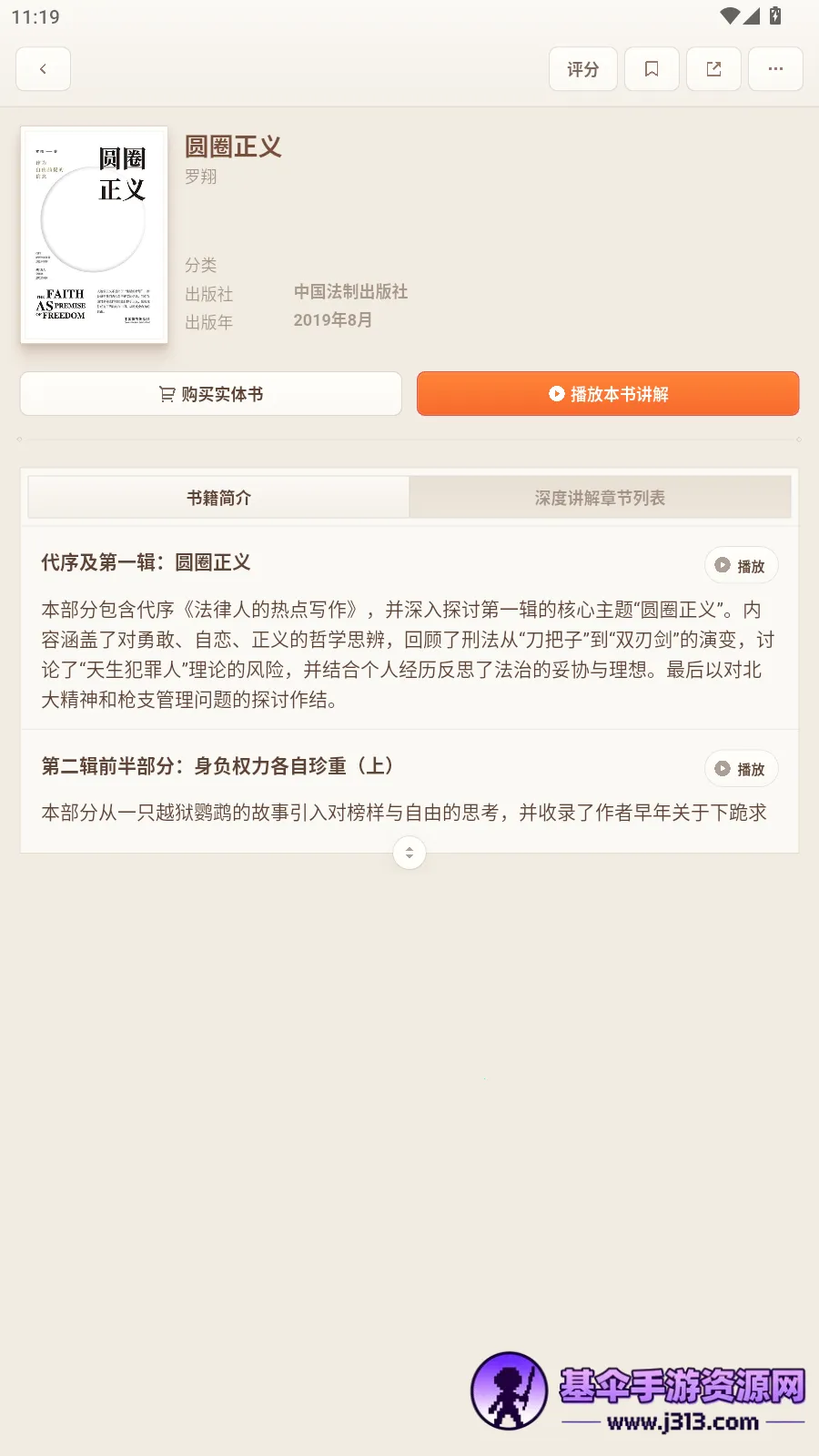Viewport: 819px width, 1456px height.
Task: Switch to 深度讲解章节列表 tab
Action: (600, 498)
